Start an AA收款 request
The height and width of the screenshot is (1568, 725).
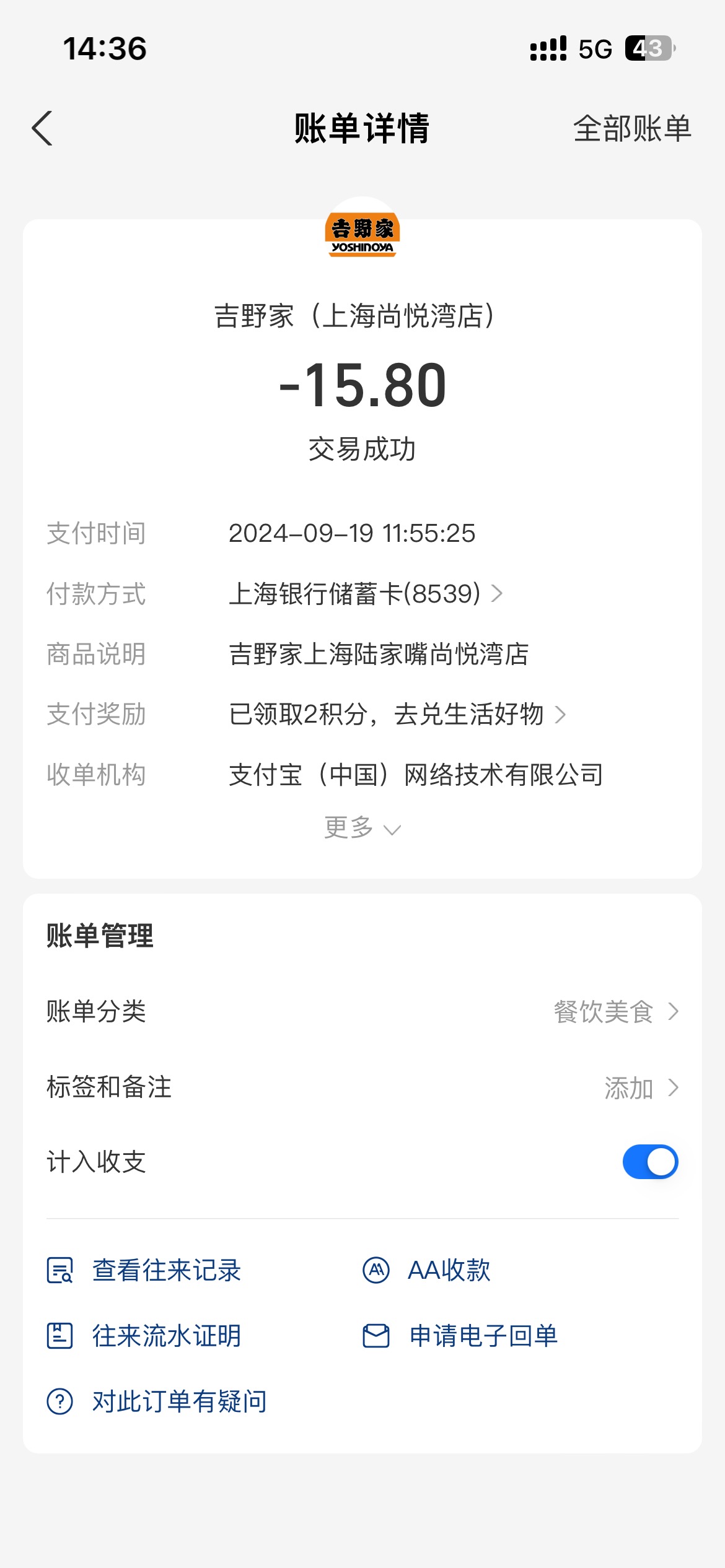click(426, 1270)
